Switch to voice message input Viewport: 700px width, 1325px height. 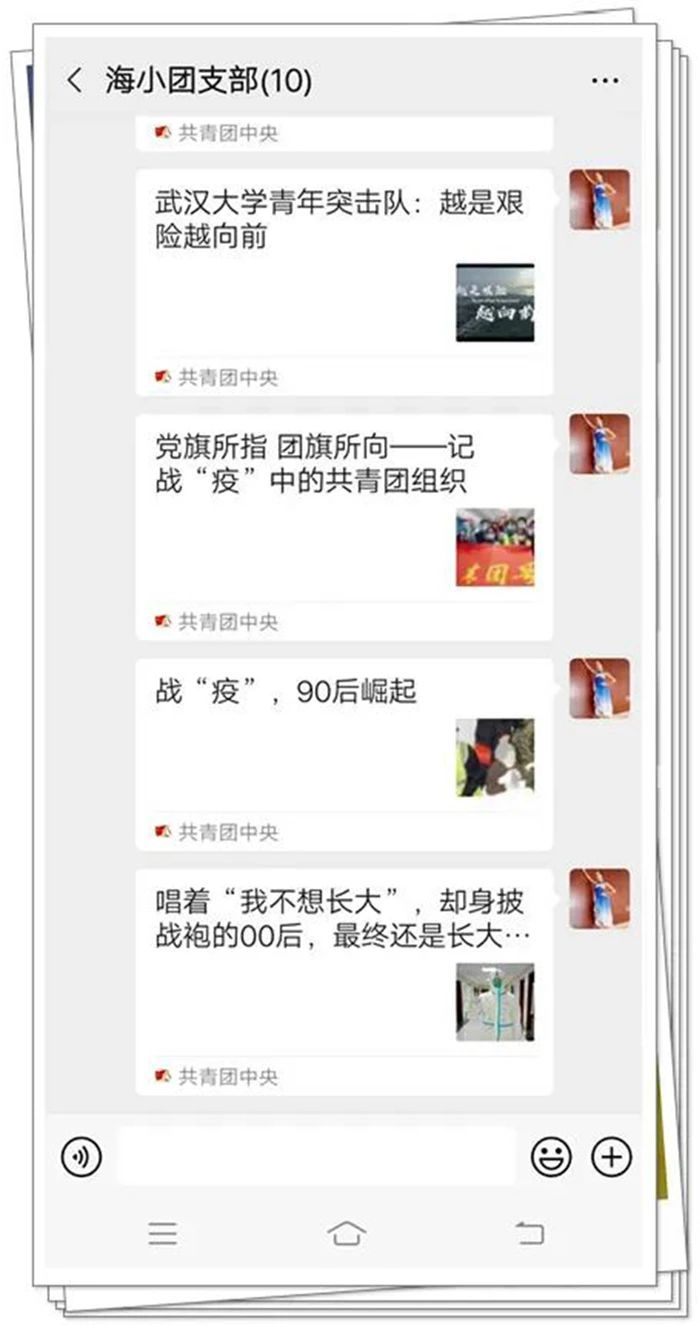tap(82, 1157)
